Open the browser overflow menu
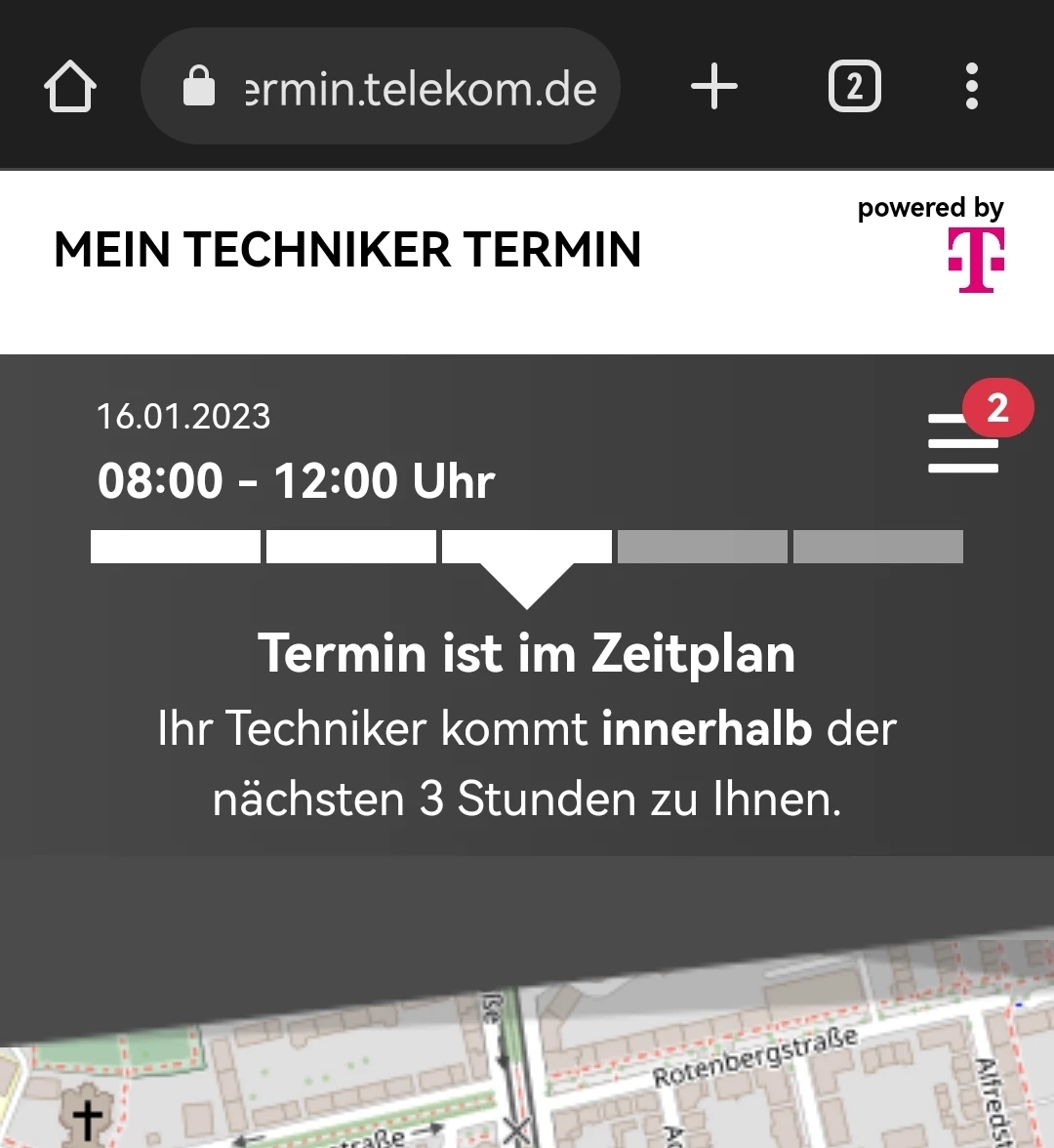1054x1148 pixels. (971, 87)
